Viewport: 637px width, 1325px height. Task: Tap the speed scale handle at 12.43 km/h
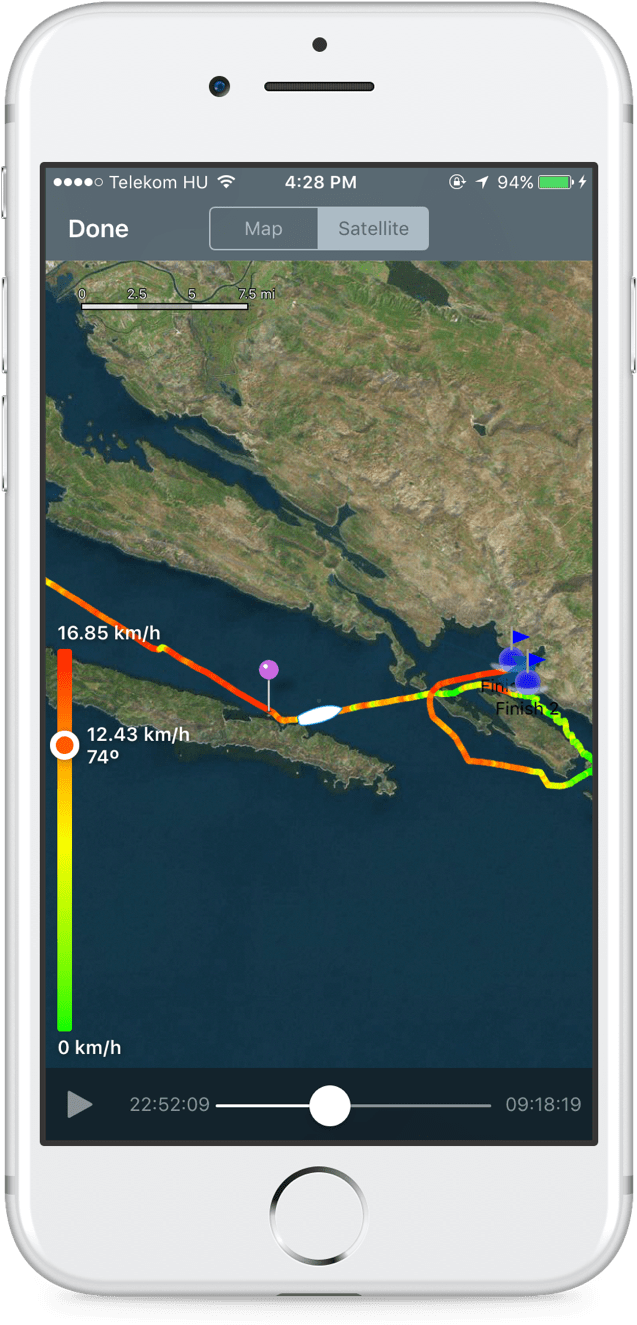[x=65, y=745]
